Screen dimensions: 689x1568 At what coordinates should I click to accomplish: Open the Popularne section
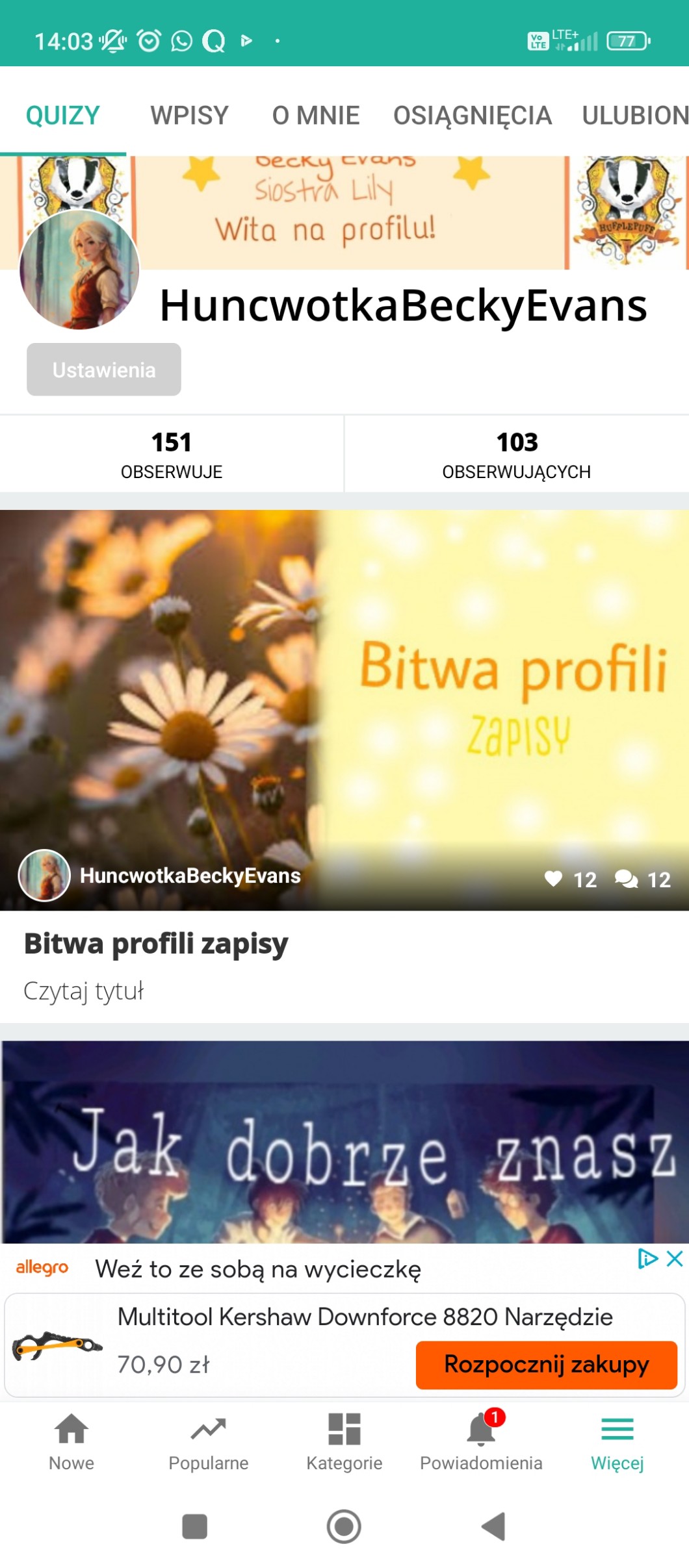point(208,1441)
